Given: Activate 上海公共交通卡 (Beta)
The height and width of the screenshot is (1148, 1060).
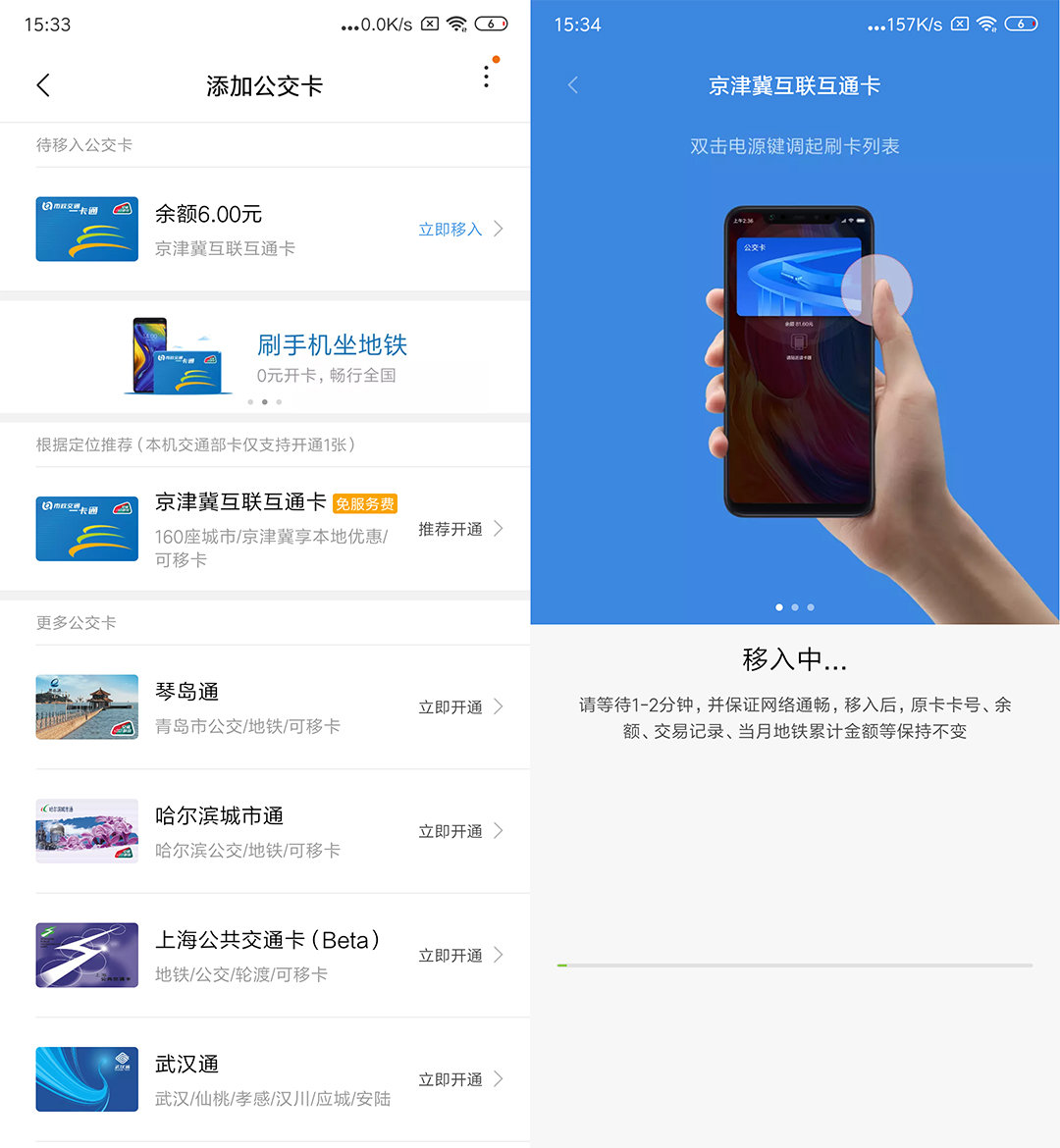Looking at the screenshot, I should (x=459, y=956).
